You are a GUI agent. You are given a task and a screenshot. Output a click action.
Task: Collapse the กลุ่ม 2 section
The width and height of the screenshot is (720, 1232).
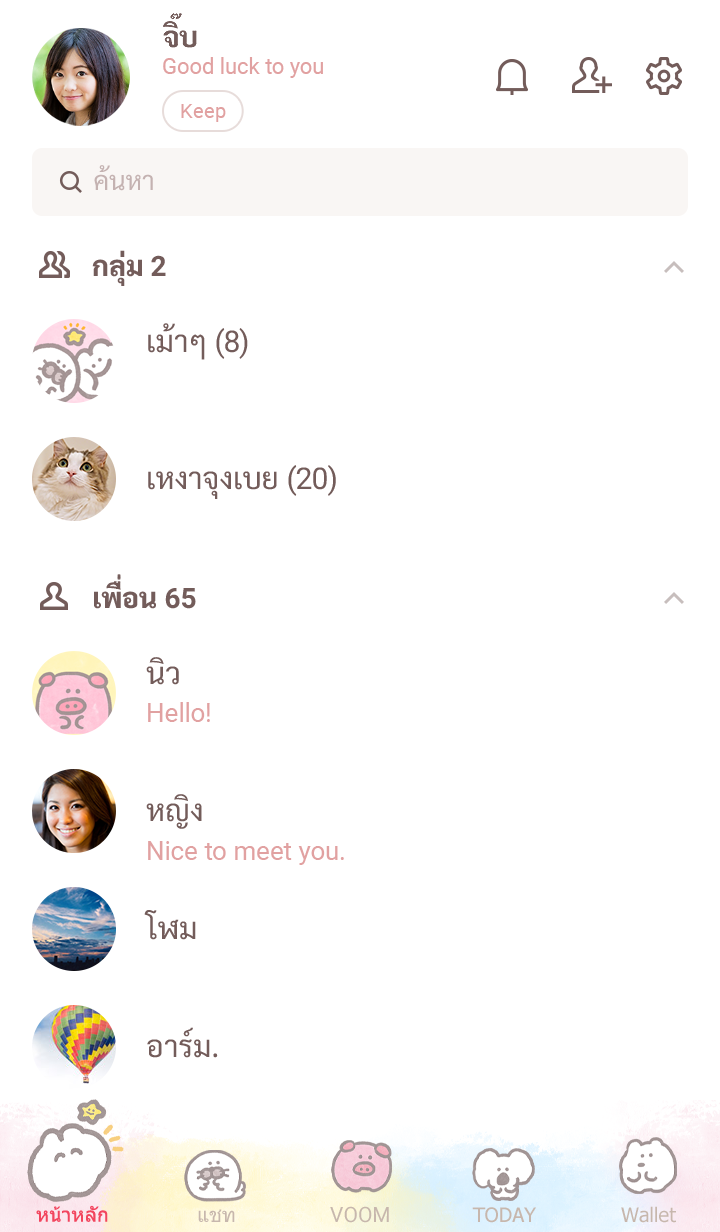pyautogui.click(x=674, y=267)
